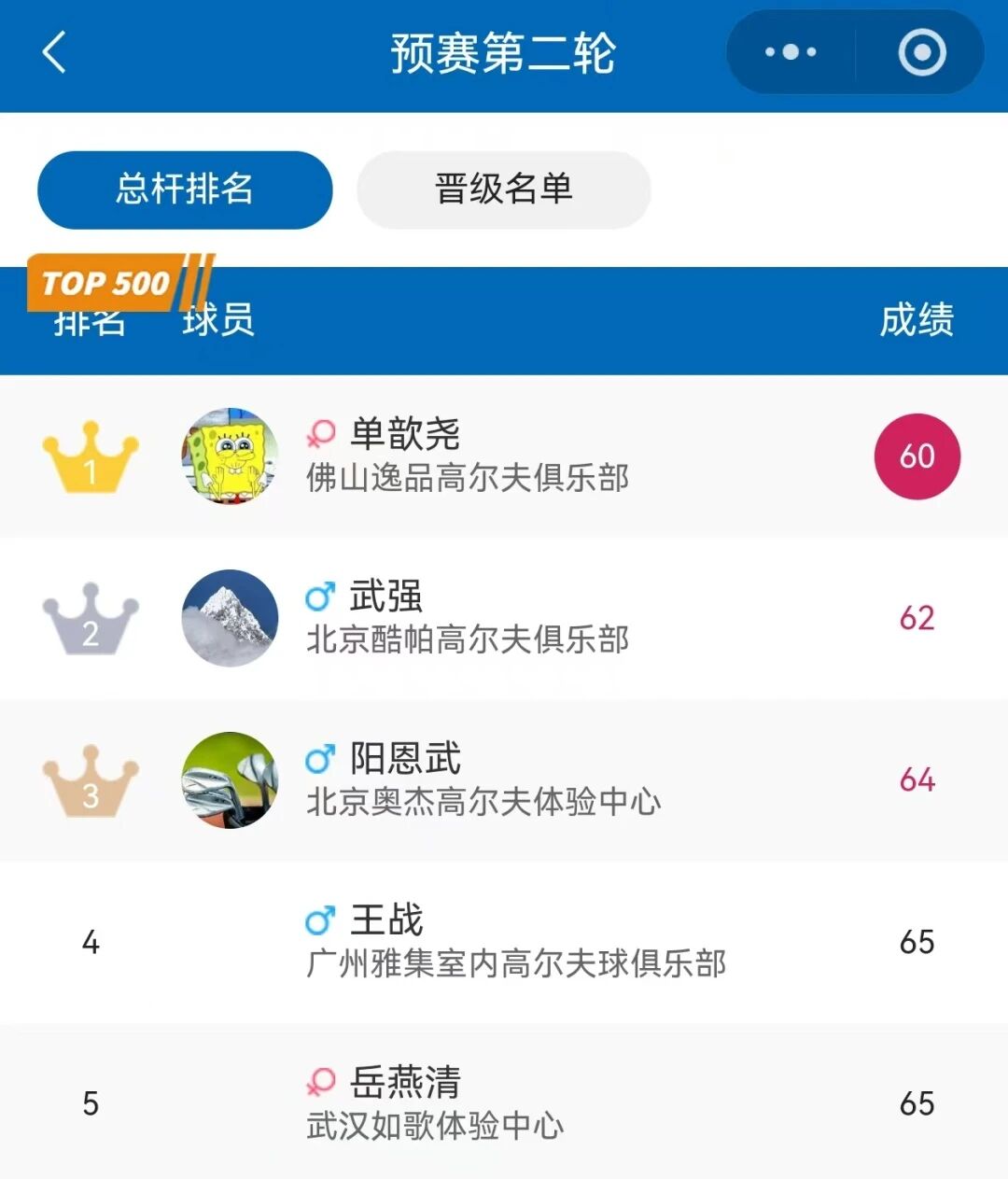View 武强's ranking entry
Image resolution: width=1008 pixels, height=1179 pixels.
point(504,618)
